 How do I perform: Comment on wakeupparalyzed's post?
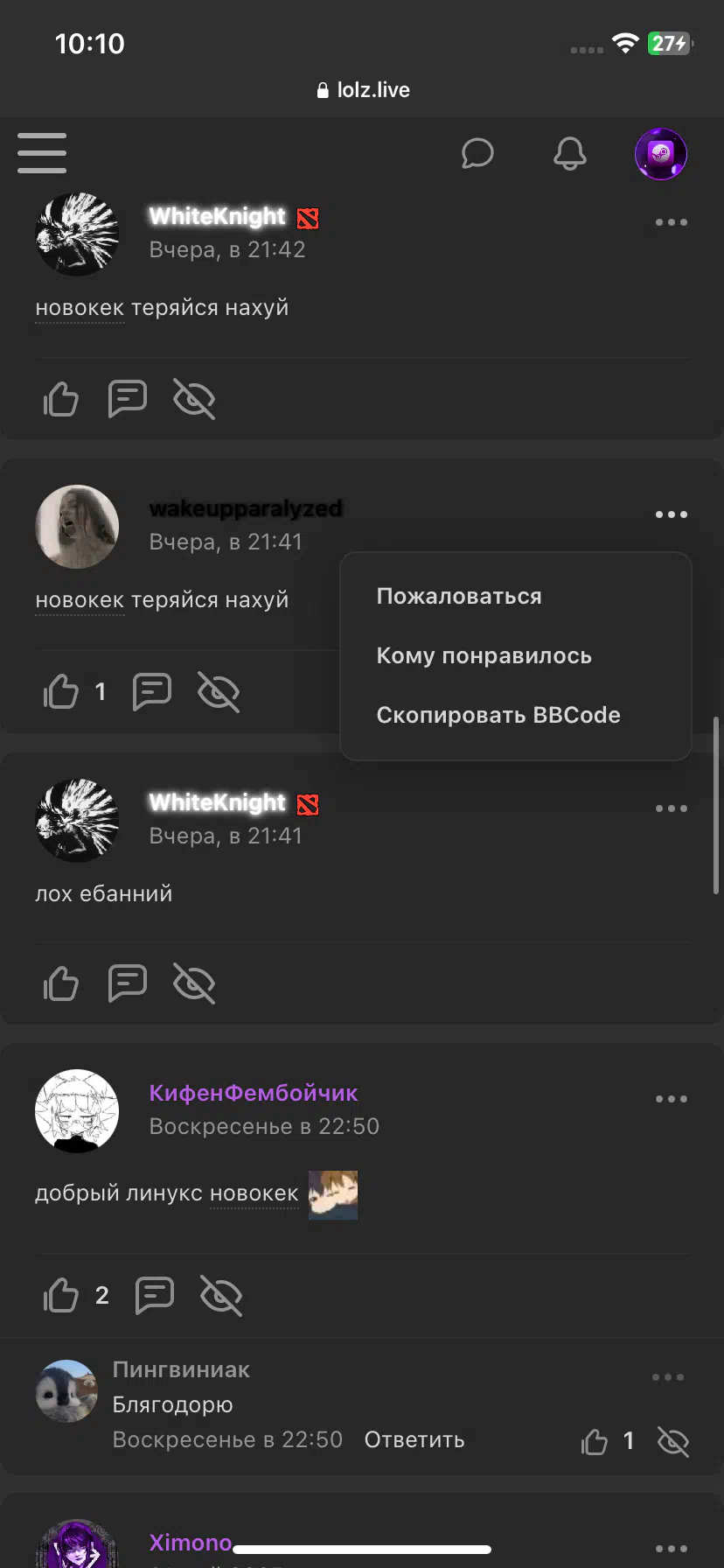[x=152, y=691]
